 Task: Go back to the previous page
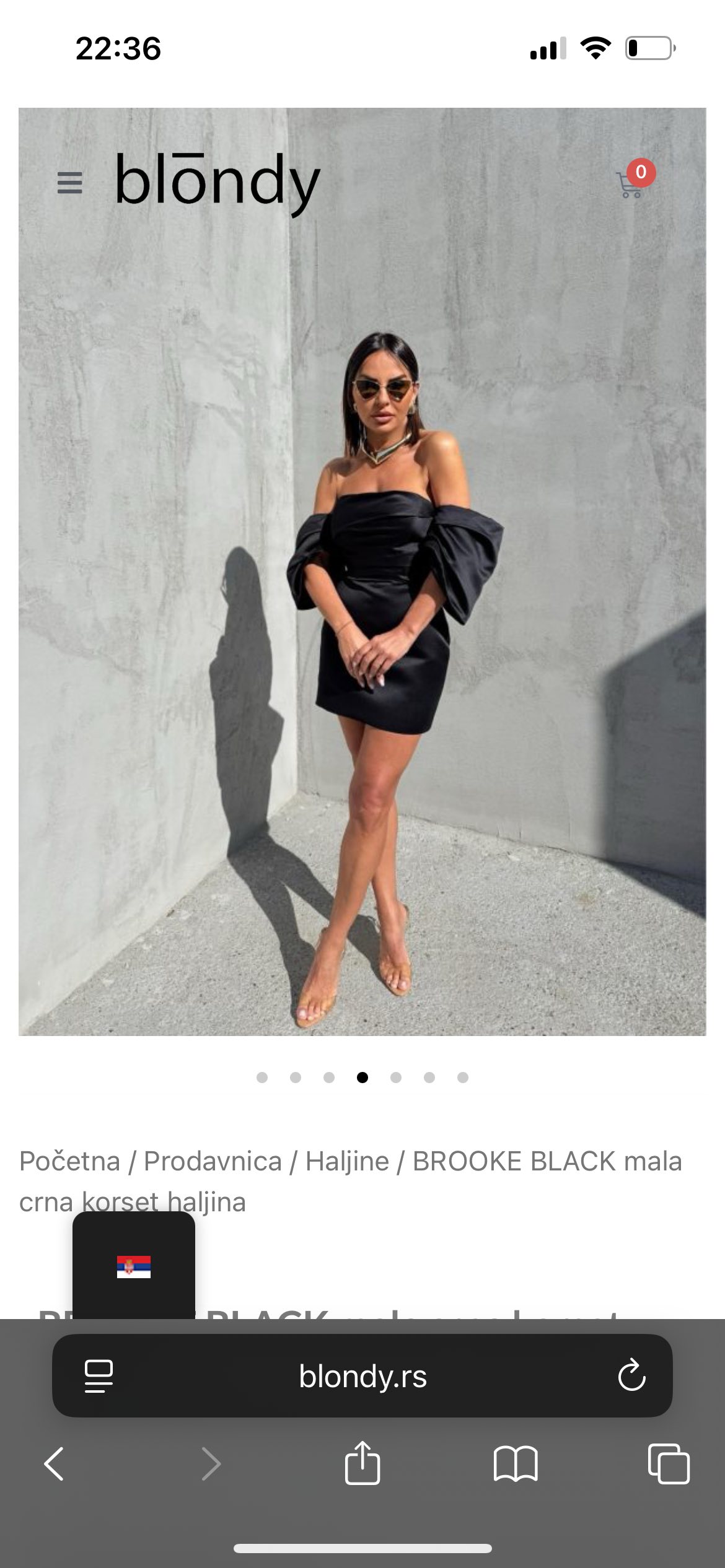(x=55, y=1464)
